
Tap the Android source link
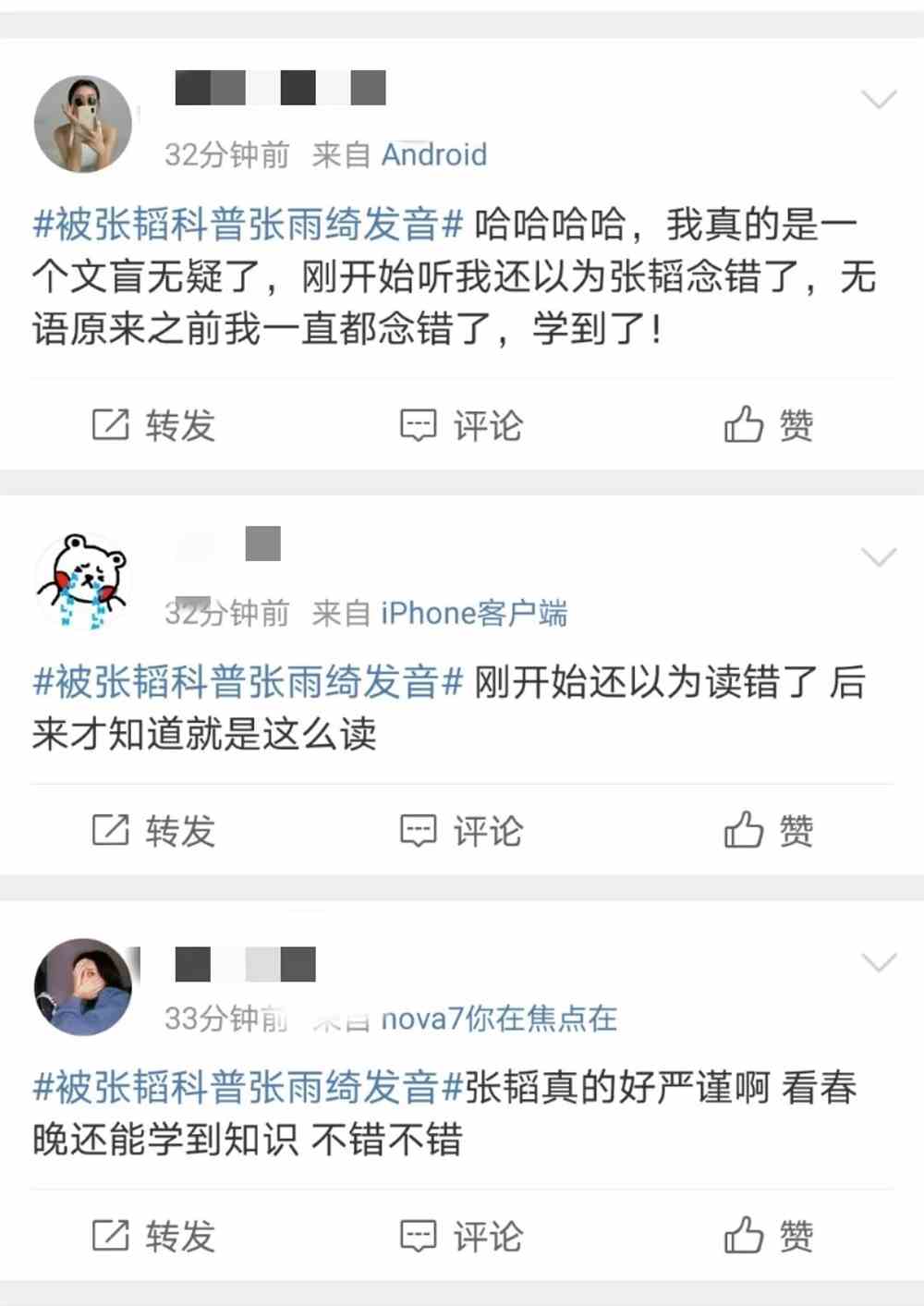point(434,154)
